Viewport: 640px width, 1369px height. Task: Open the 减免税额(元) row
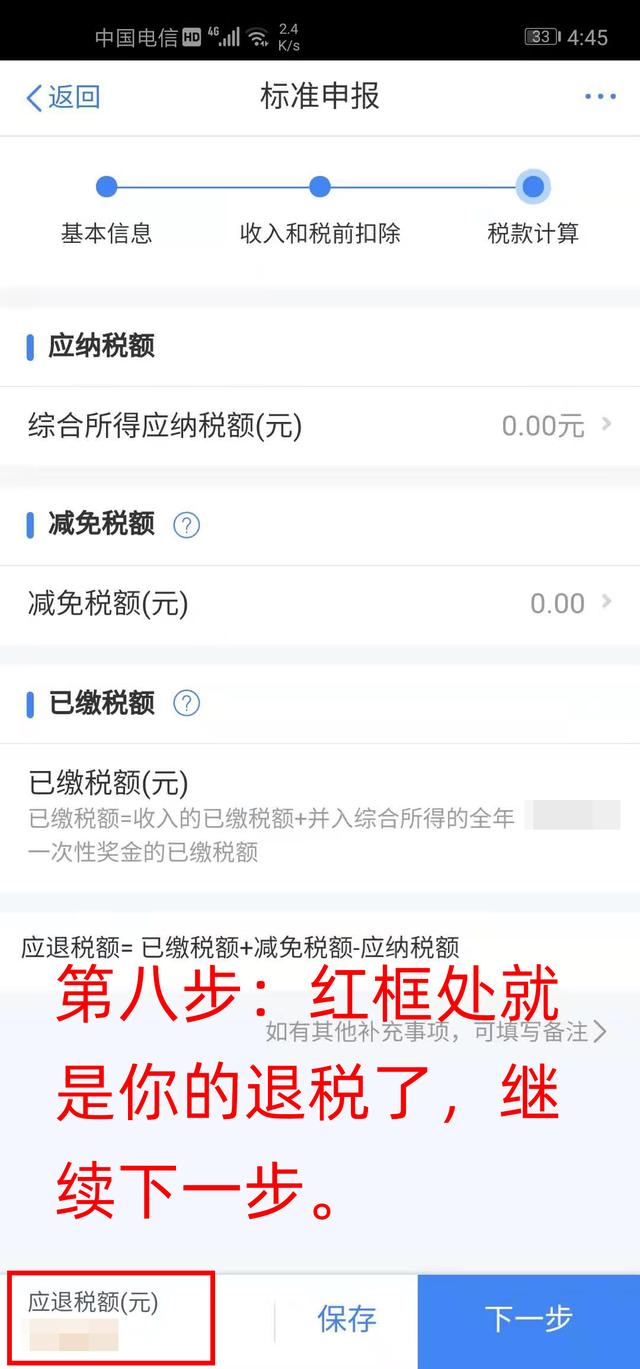click(320, 604)
